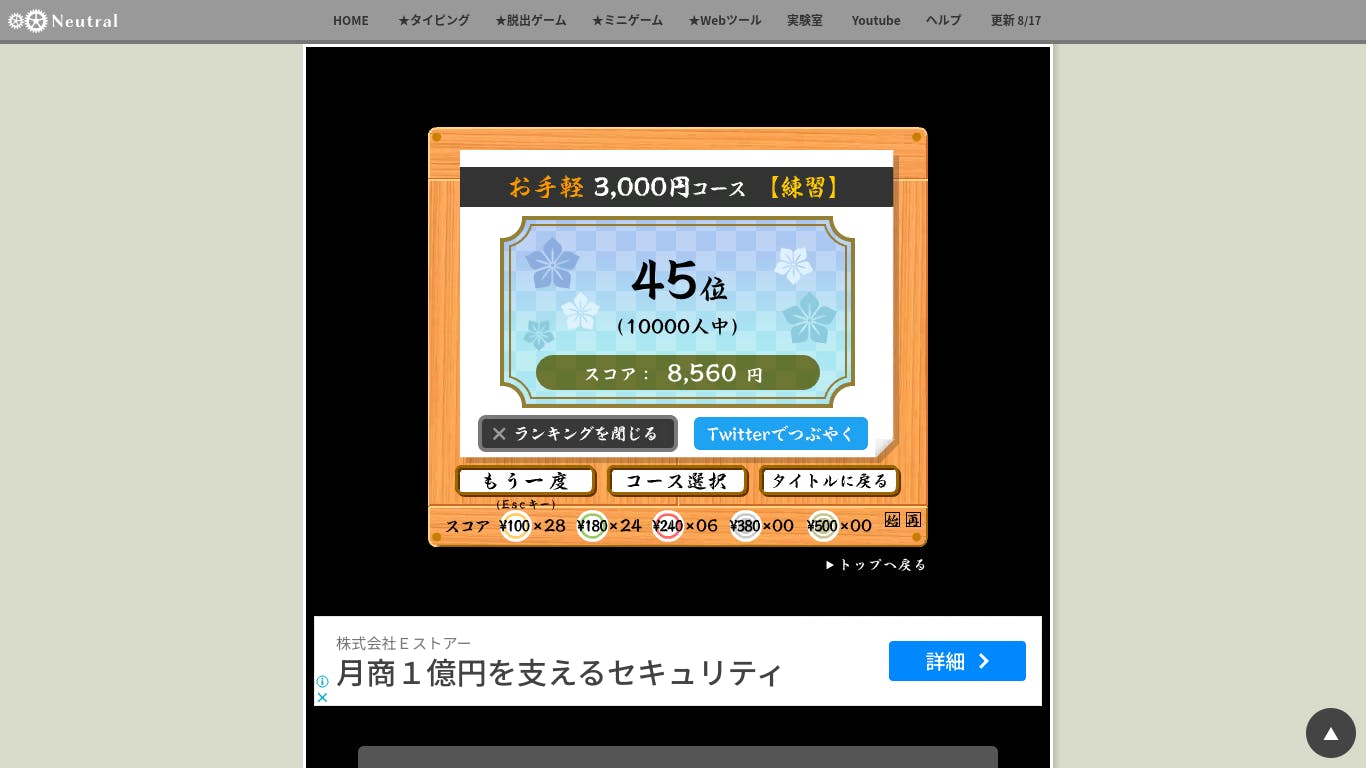Follow the トップへ戻る link
The image size is (1366, 768).
876,565
